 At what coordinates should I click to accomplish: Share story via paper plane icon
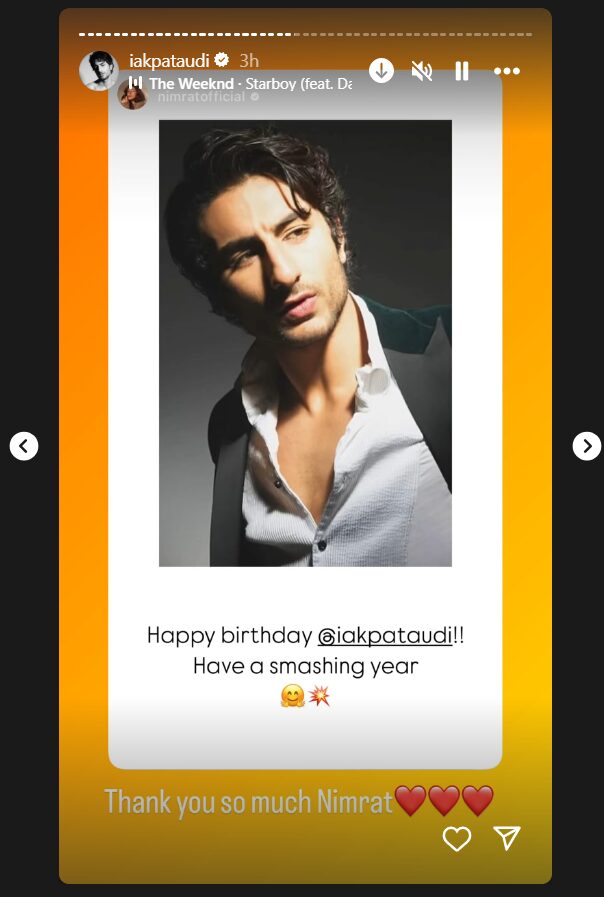tap(508, 838)
